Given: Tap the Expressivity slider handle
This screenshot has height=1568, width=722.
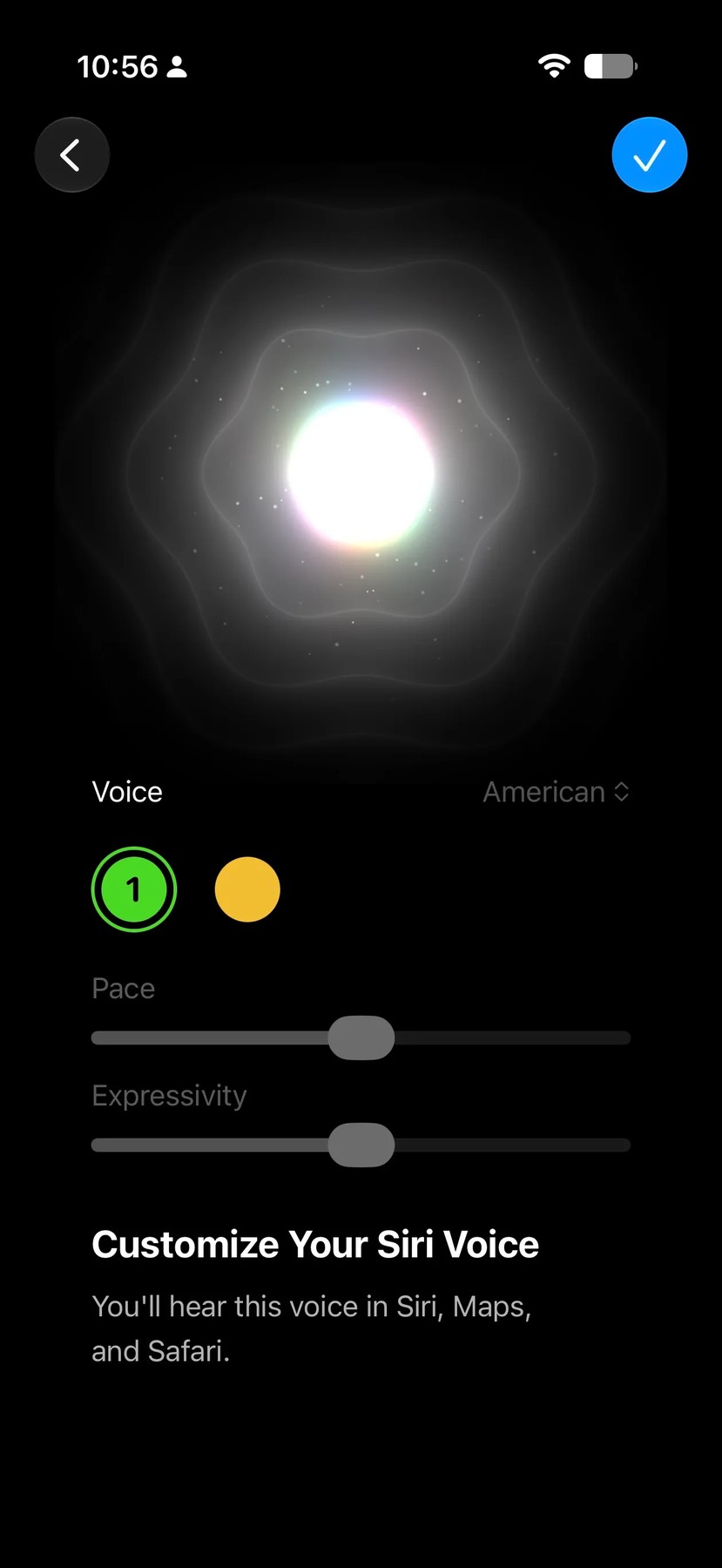Looking at the screenshot, I should [x=361, y=1145].
